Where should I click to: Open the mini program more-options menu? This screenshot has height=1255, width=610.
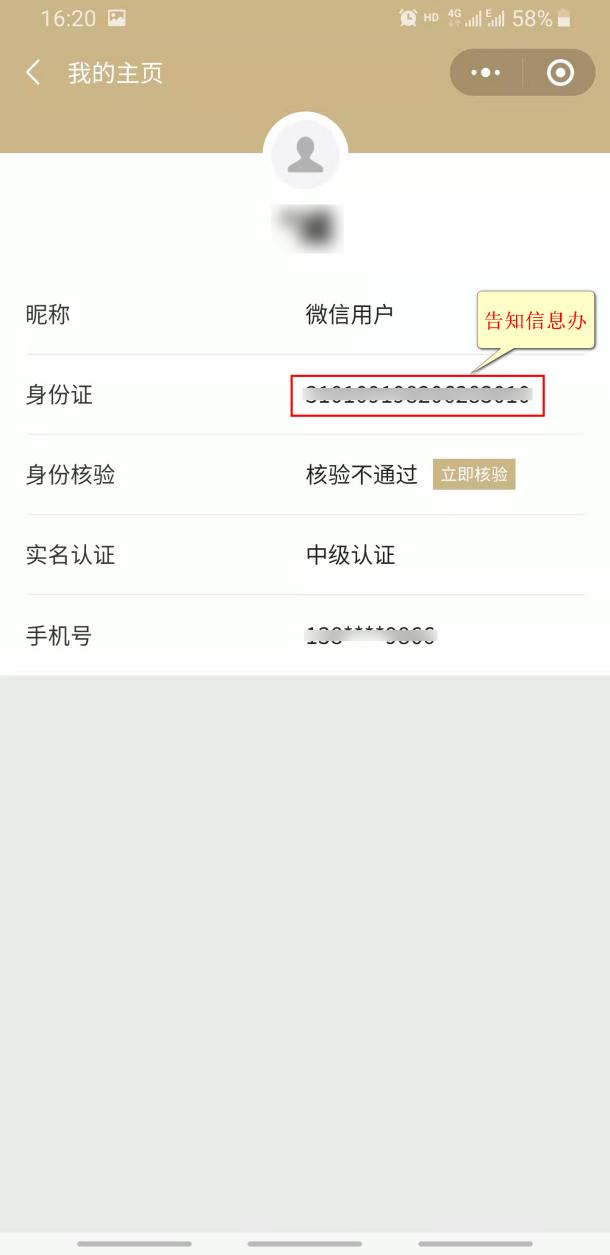click(486, 73)
